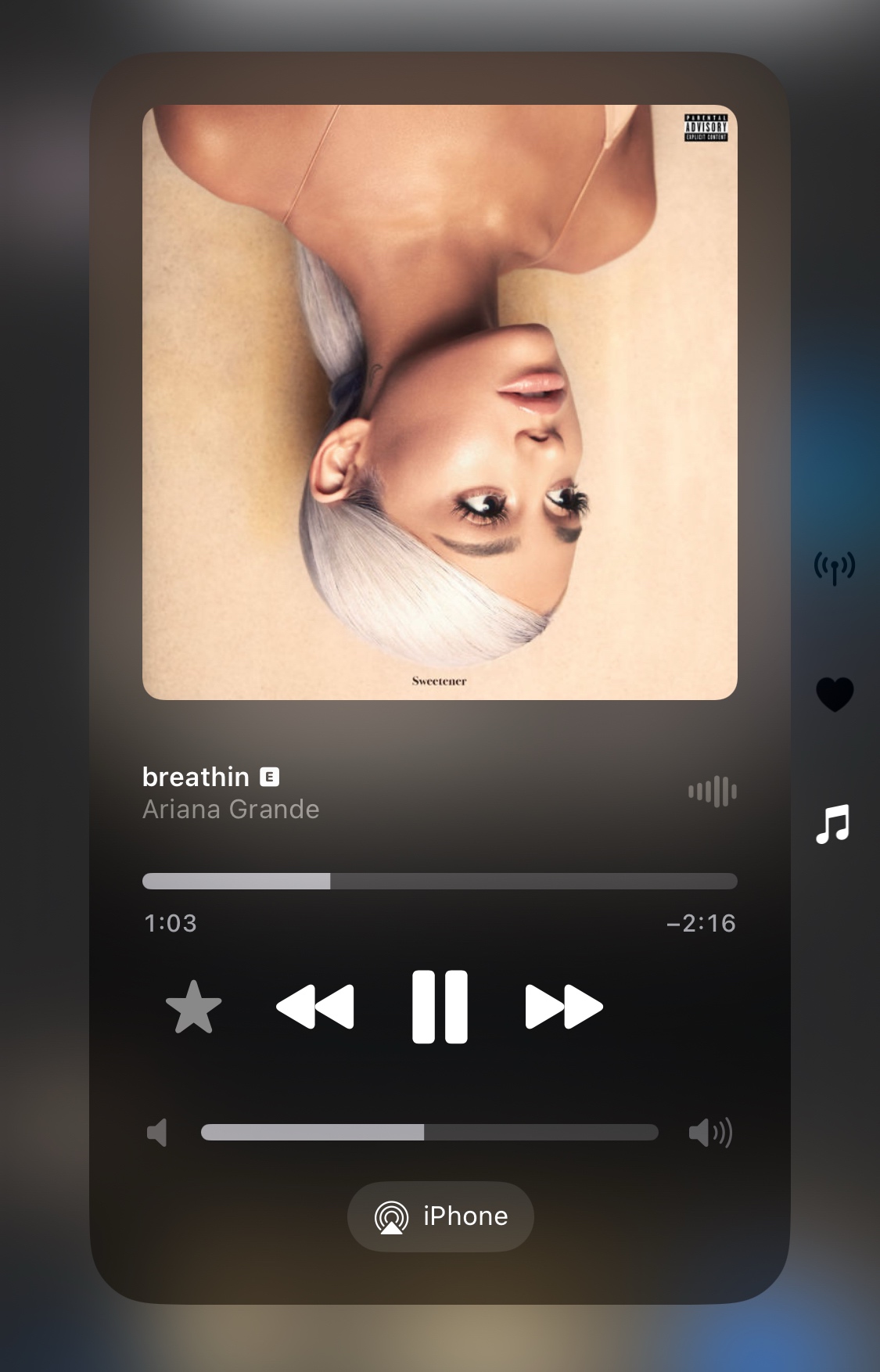Tap the volume slider
The height and width of the screenshot is (1372, 880).
(x=429, y=1132)
